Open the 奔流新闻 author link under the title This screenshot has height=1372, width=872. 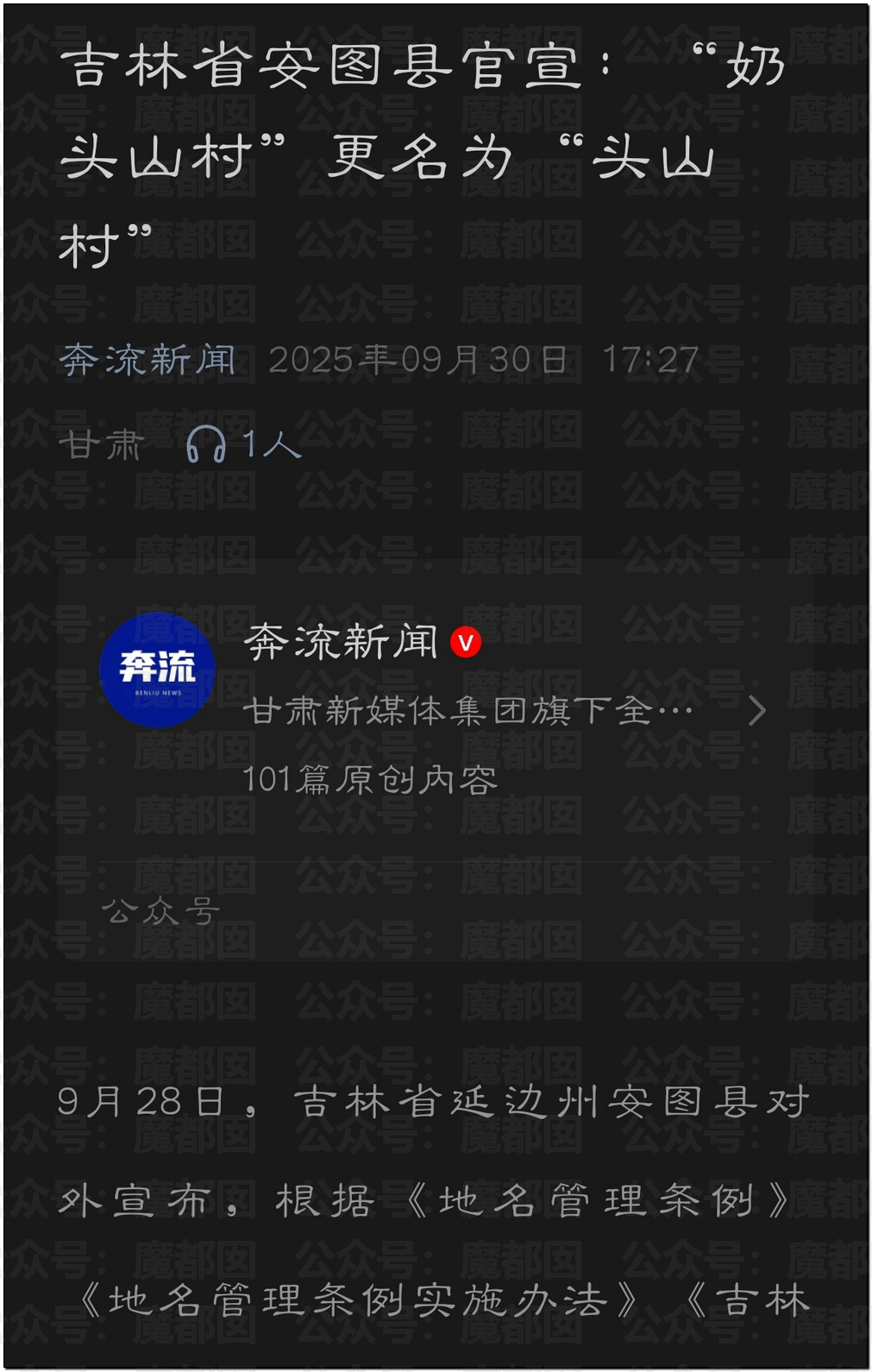[147, 360]
